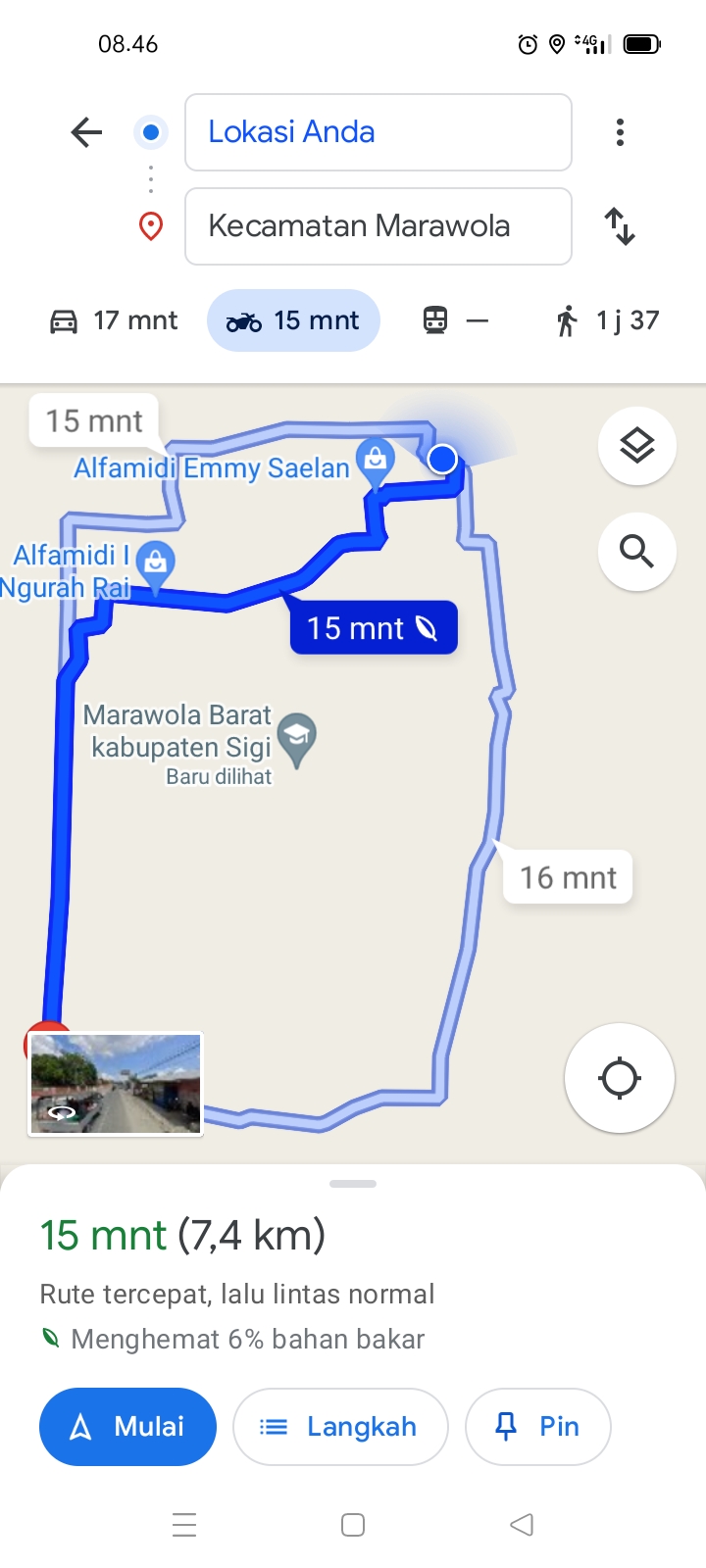Screen dimensions: 706x1568
Task: Open map layers options
Action: pyautogui.click(x=637, y=446)
